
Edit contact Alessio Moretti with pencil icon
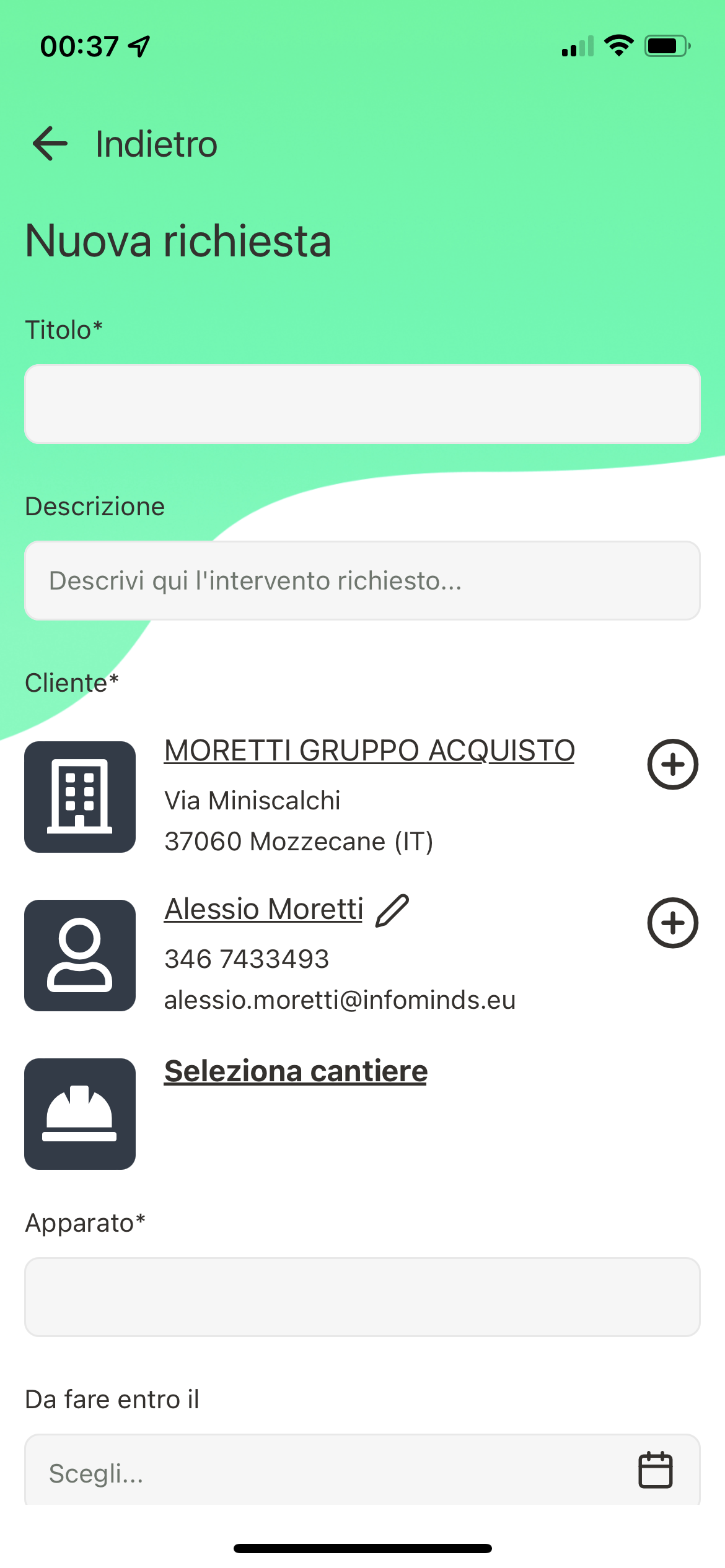pyautogui.click(x=392, y=910)
